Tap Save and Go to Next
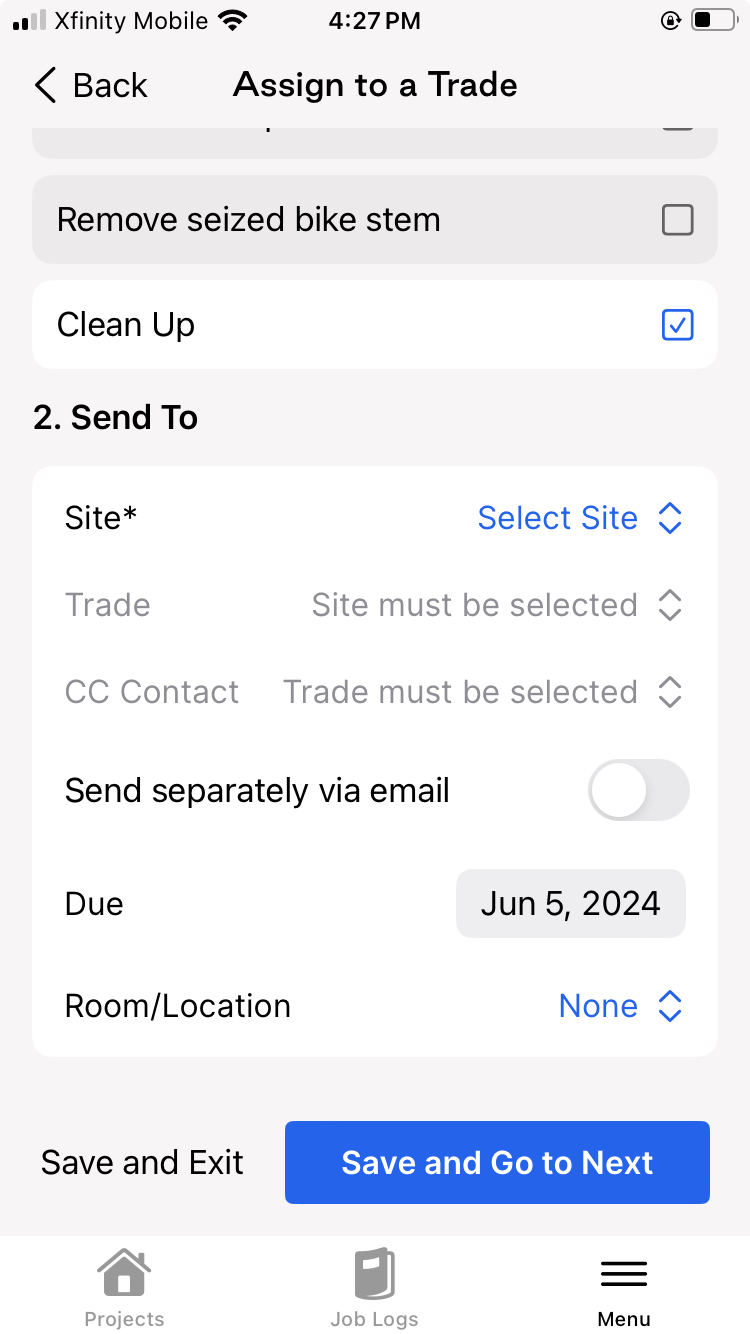The height and width of the screenshot is (1334, 750). click(497, 1162)
